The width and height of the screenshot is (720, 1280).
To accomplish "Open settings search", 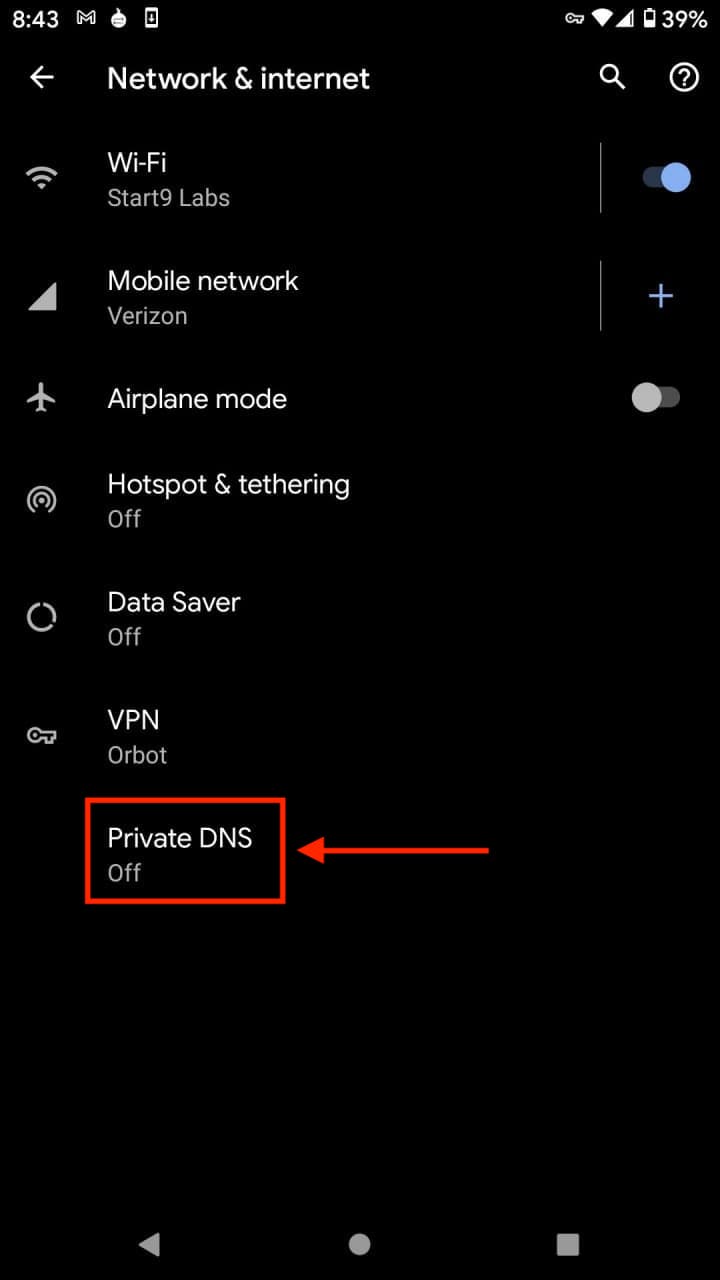I will tap(612, 78).
